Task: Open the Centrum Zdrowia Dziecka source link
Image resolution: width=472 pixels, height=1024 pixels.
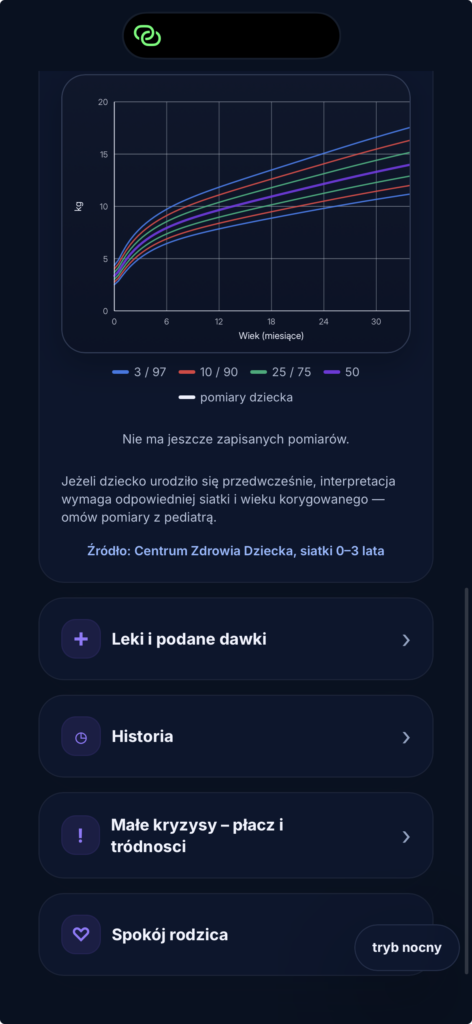Action: pos(236,551)
